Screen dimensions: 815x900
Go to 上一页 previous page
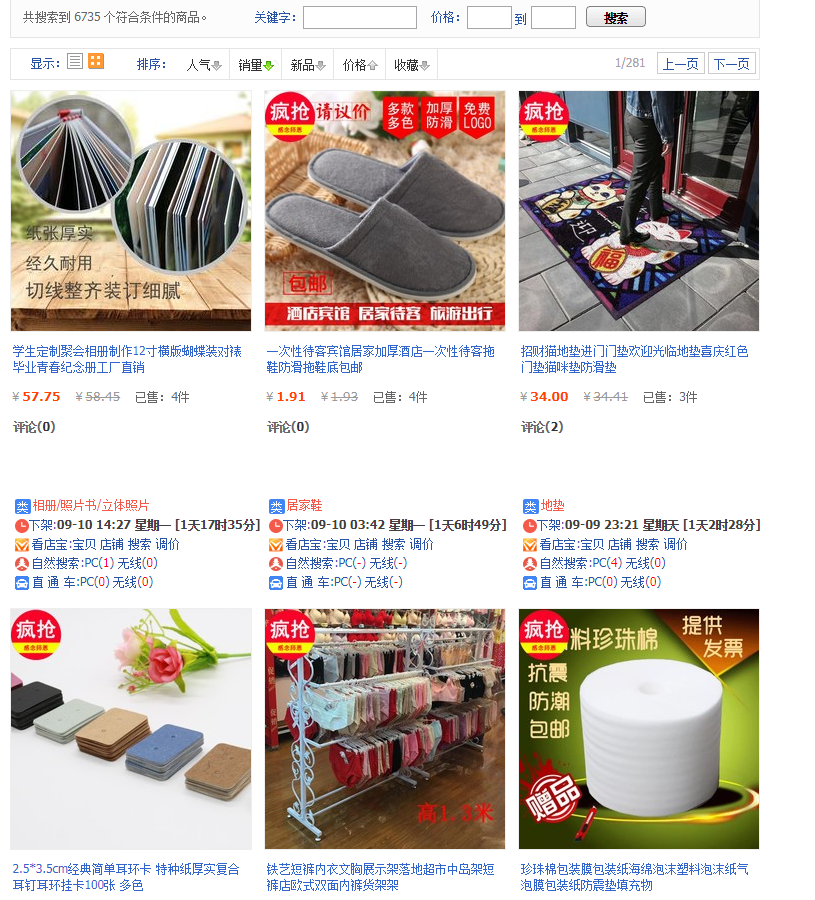(x=680, y=64)
